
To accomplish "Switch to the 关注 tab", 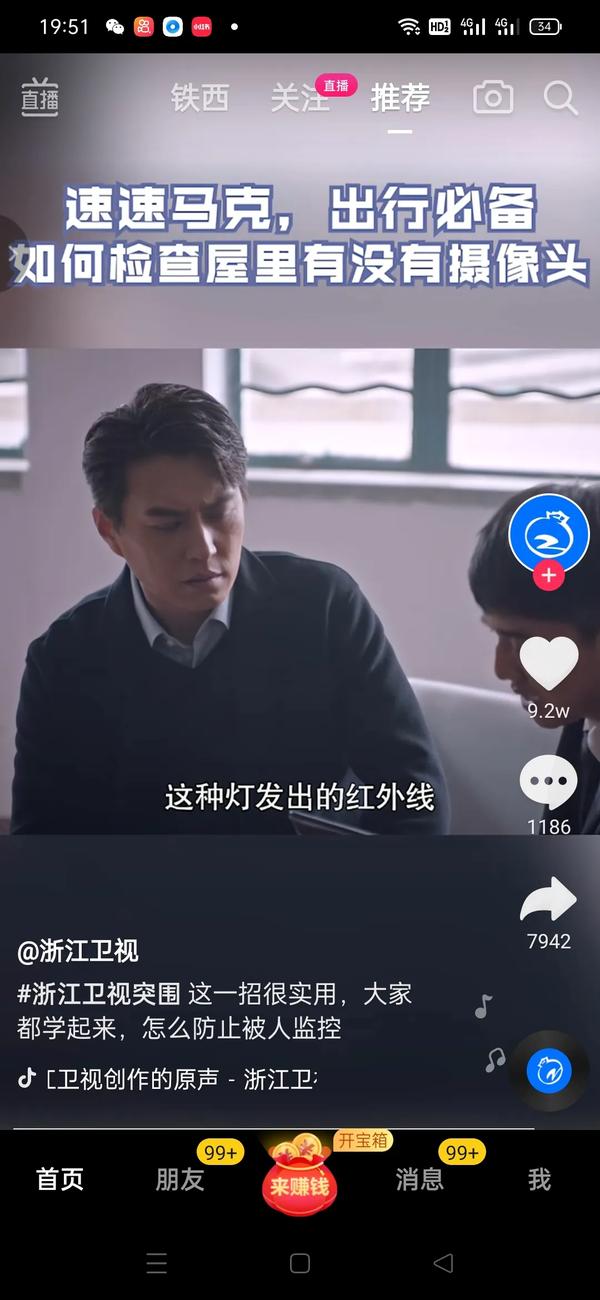I will point(299,98).
